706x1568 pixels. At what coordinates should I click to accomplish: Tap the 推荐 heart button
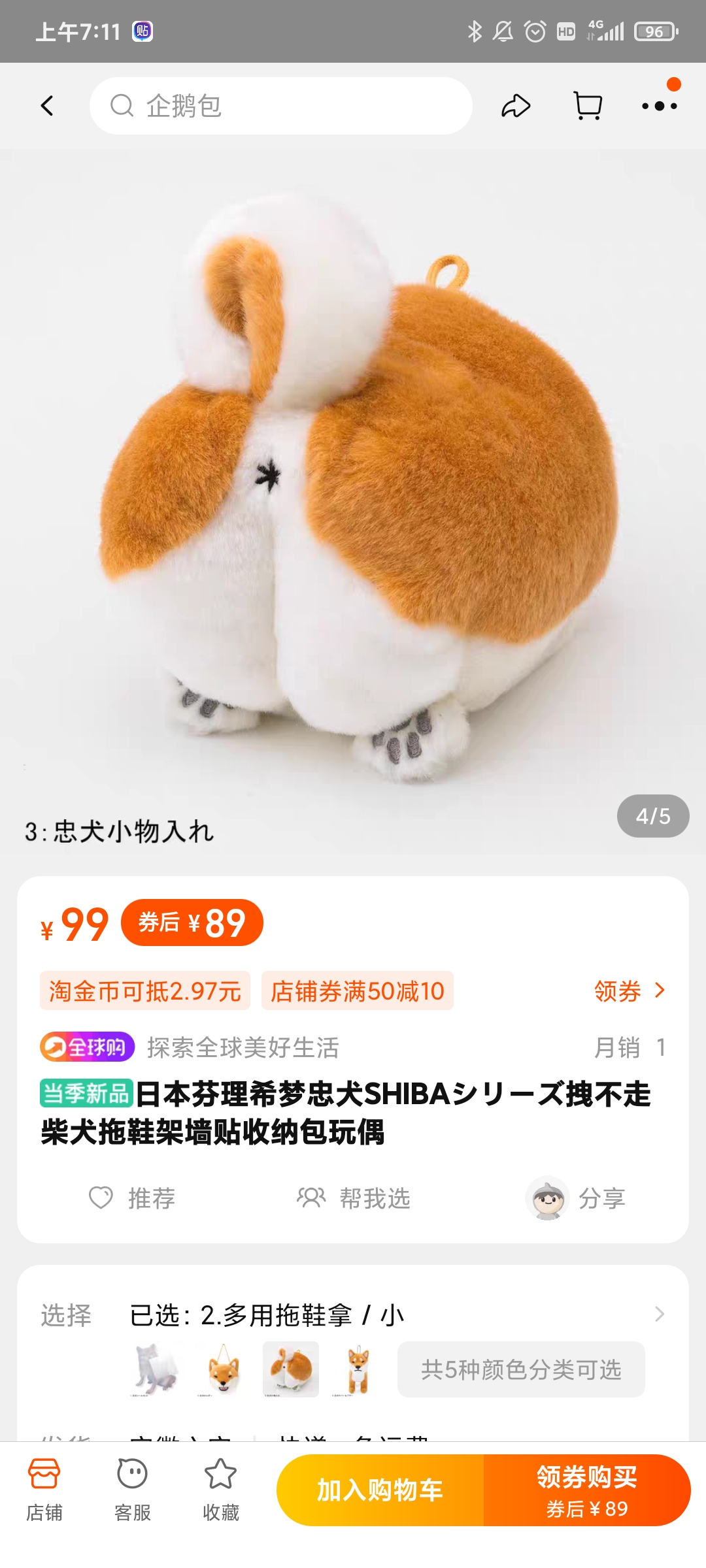click(x=132, y=1198)
